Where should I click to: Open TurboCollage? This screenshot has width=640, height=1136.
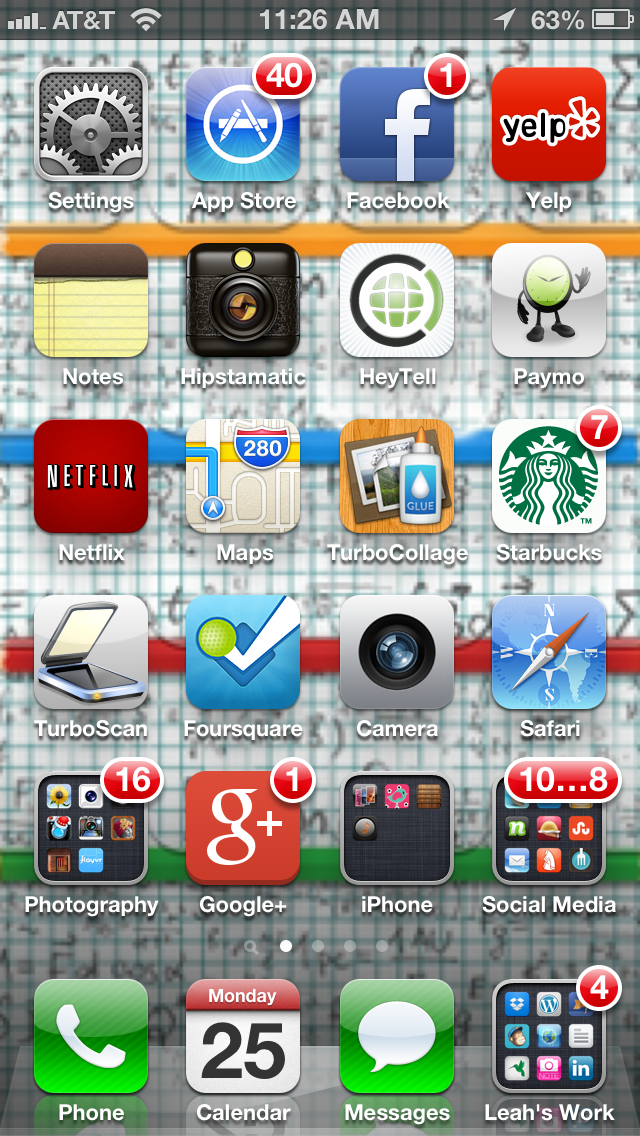[396, 477]
